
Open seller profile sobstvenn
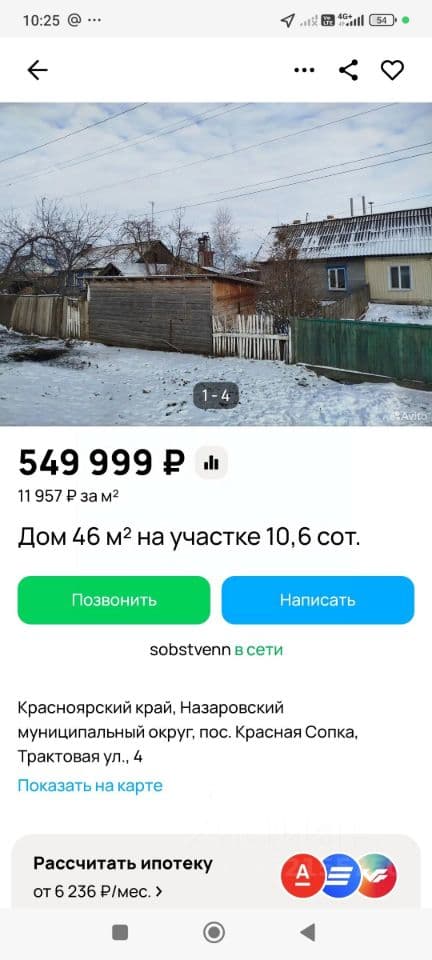[x=190, y=650]
